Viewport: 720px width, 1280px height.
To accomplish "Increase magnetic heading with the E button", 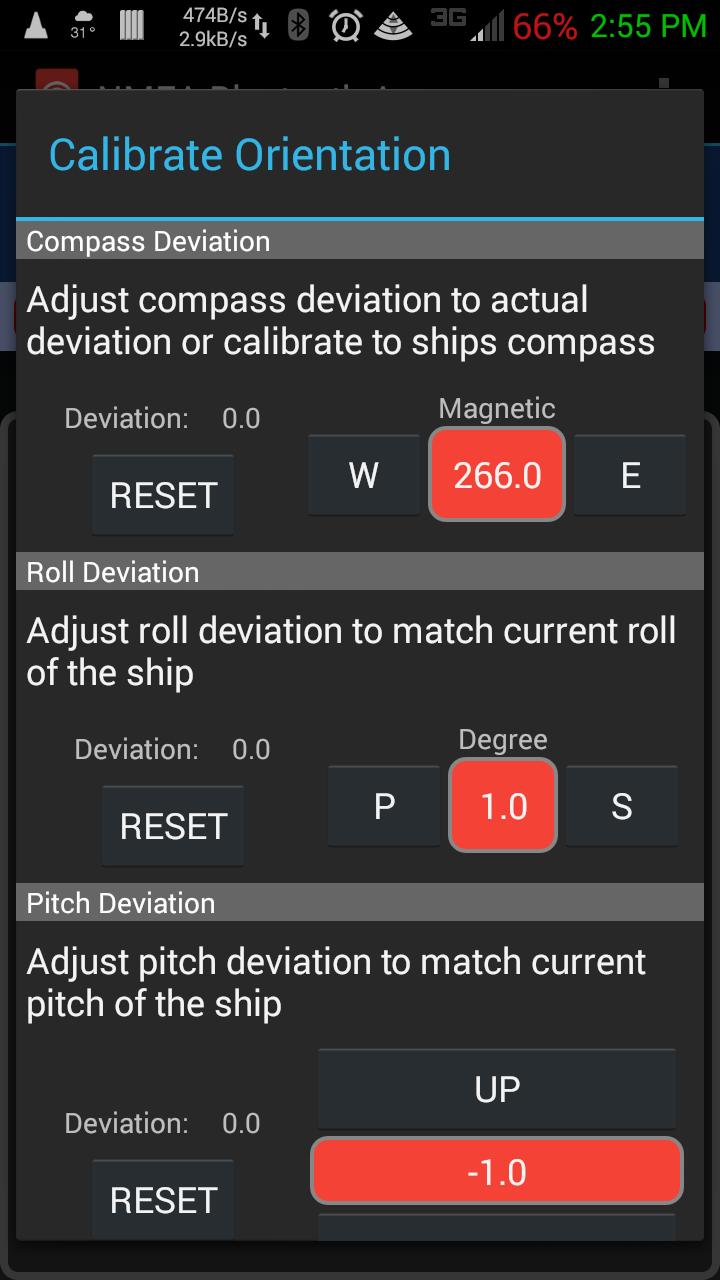I will pyautogui.click(x=630, y=474).
